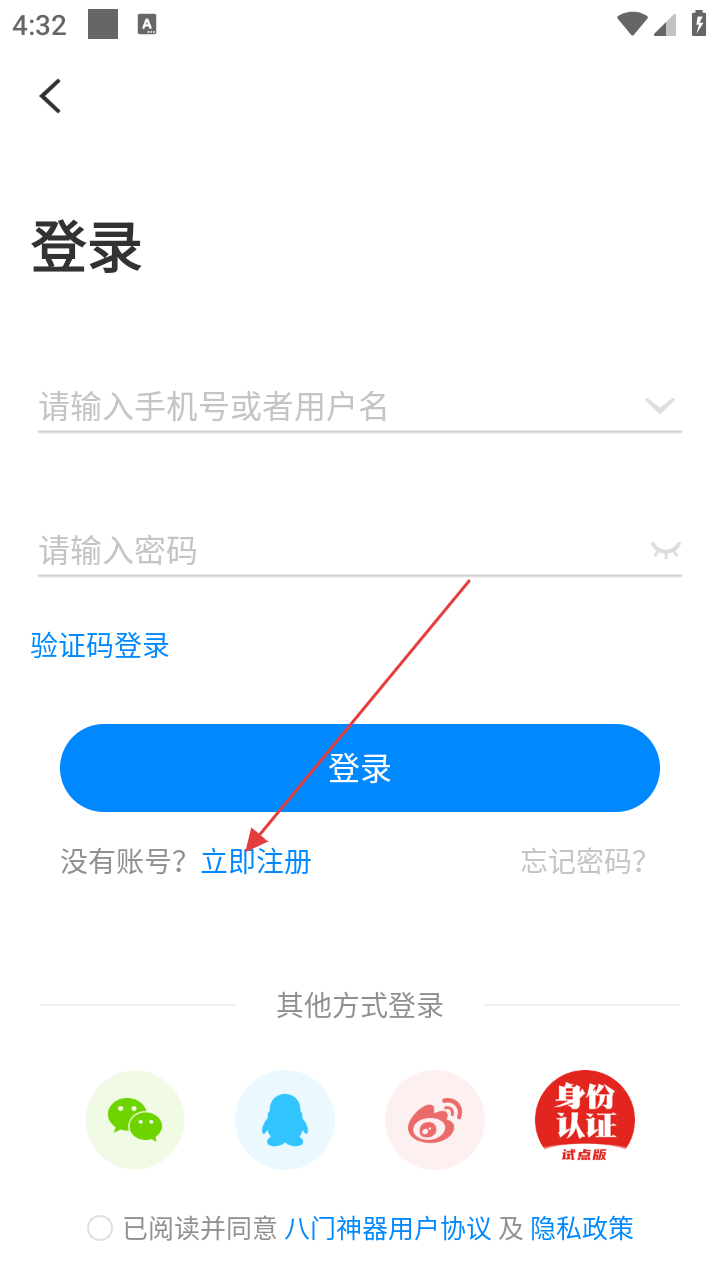The height and width of the screenshot is (1280, 720).
Task: Log in with 身份认证 identity verification
Action: pos(585,1118)
